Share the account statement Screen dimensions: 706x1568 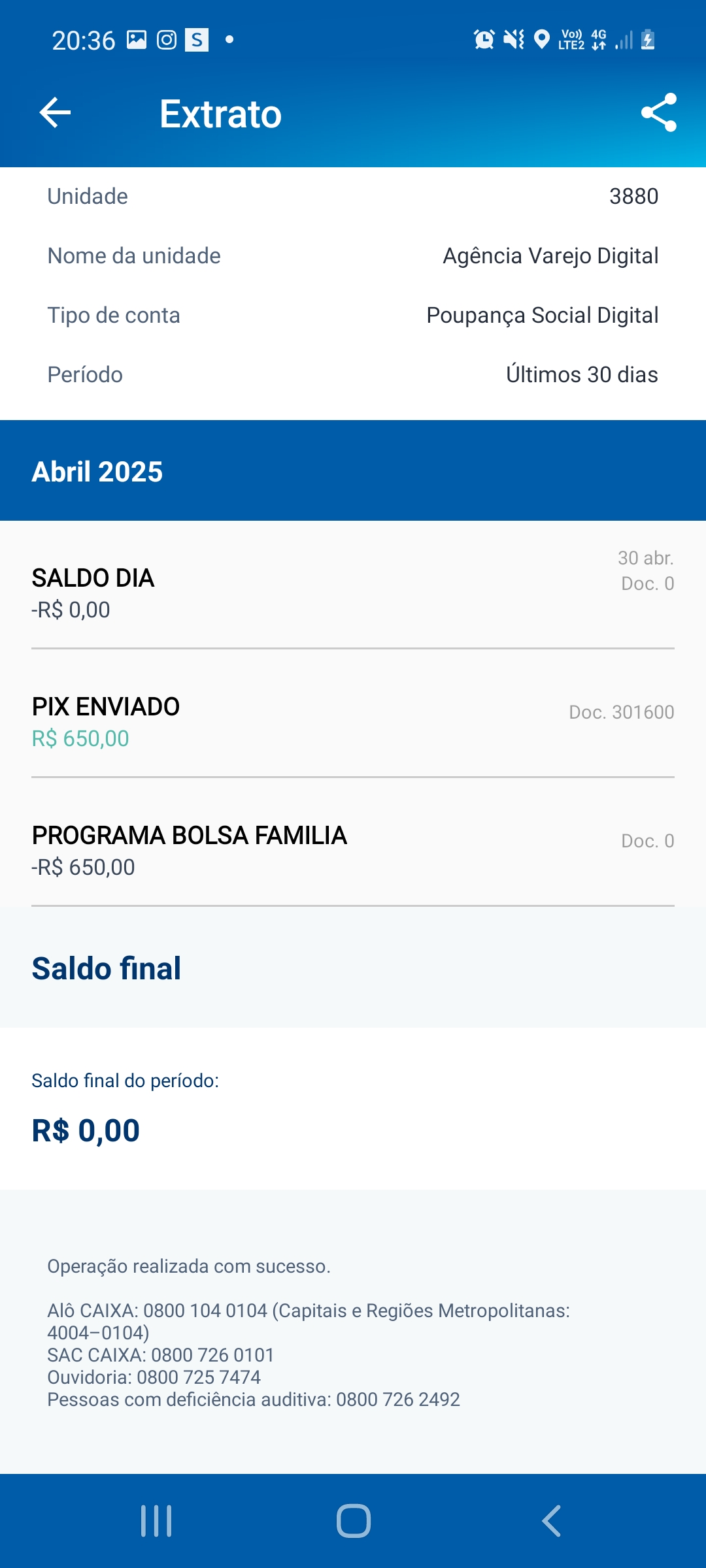coord(658,112)
